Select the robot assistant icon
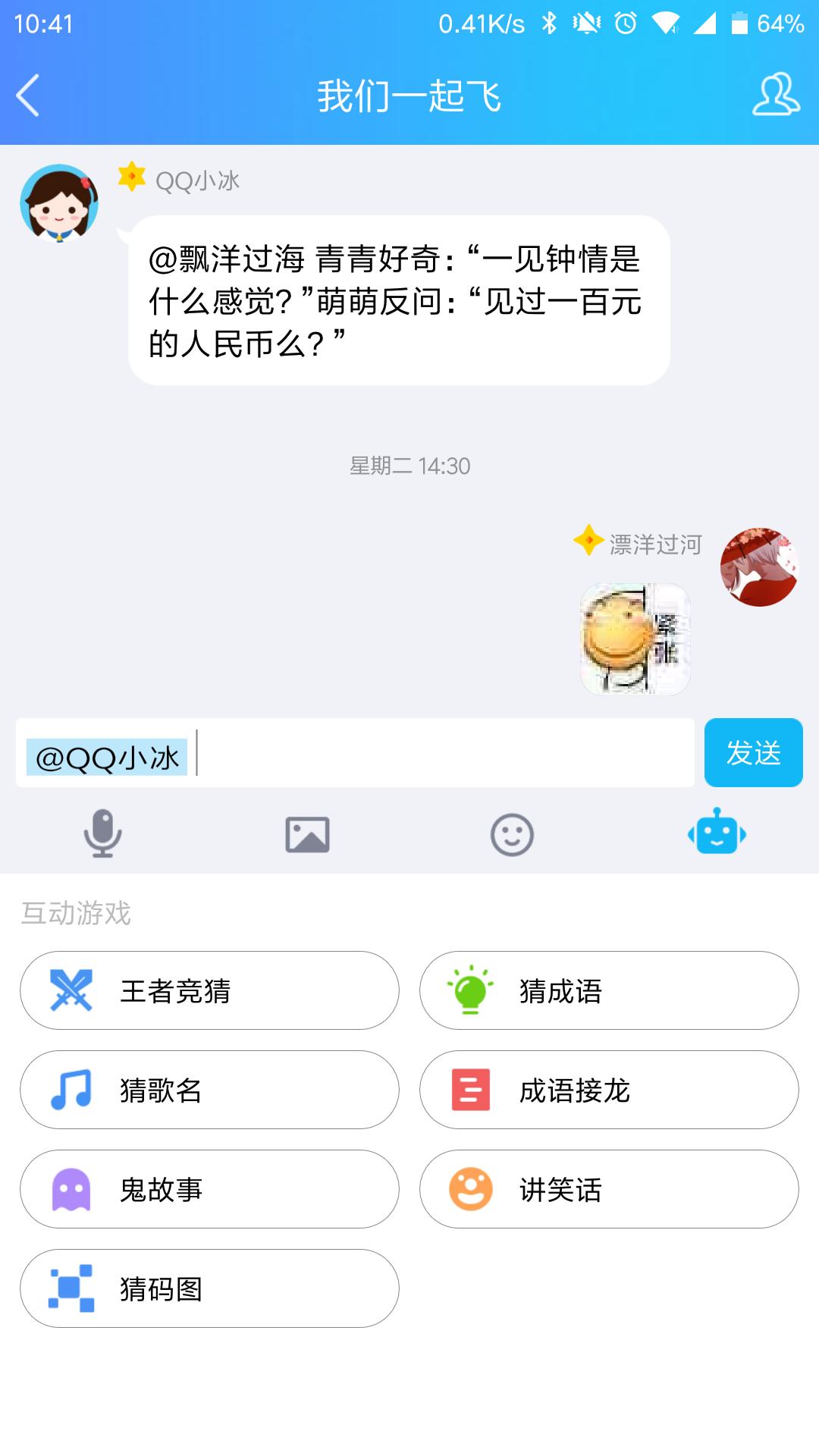The image size is (819, 1456). pyautogui.click(x=717, y=834)
